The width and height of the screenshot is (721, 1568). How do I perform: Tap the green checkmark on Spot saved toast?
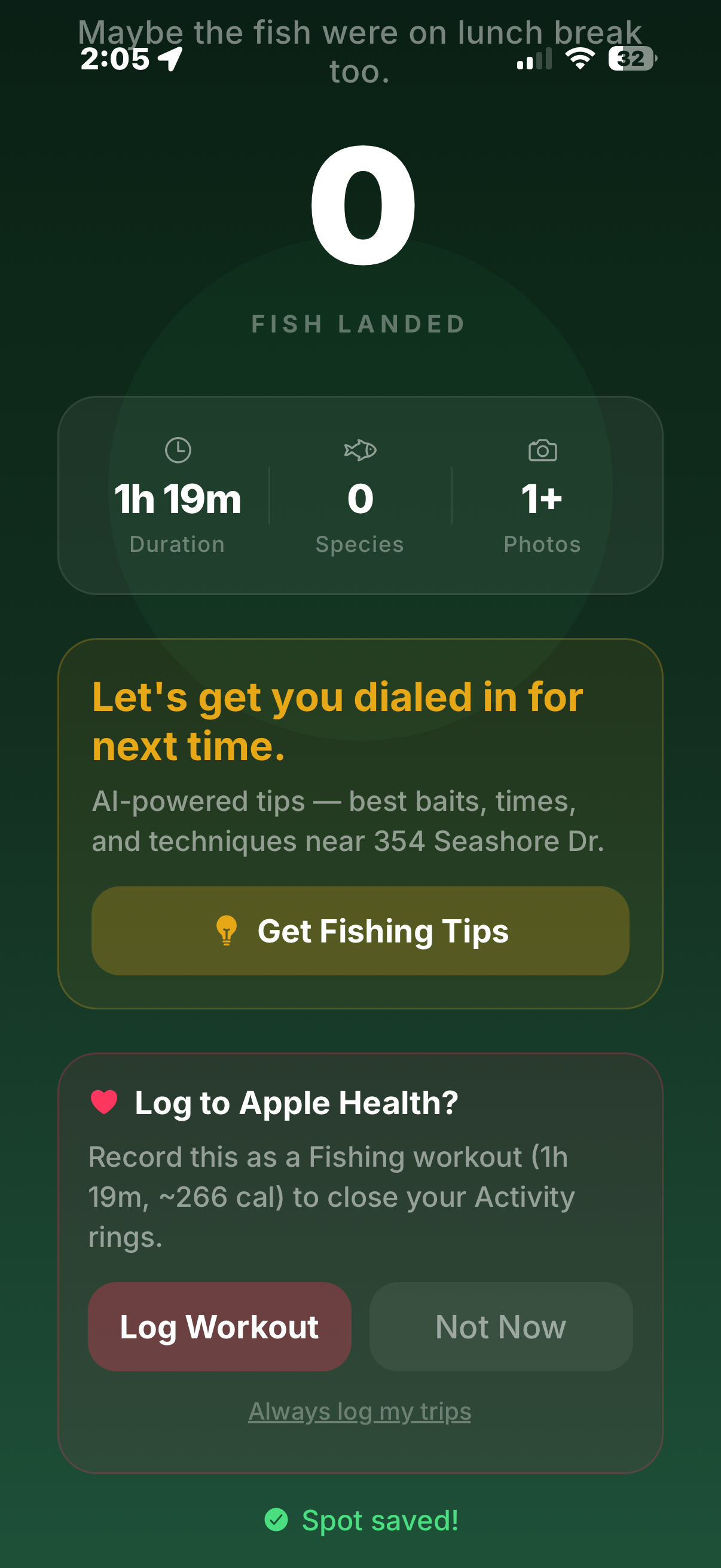click(x=278, y=1520)
